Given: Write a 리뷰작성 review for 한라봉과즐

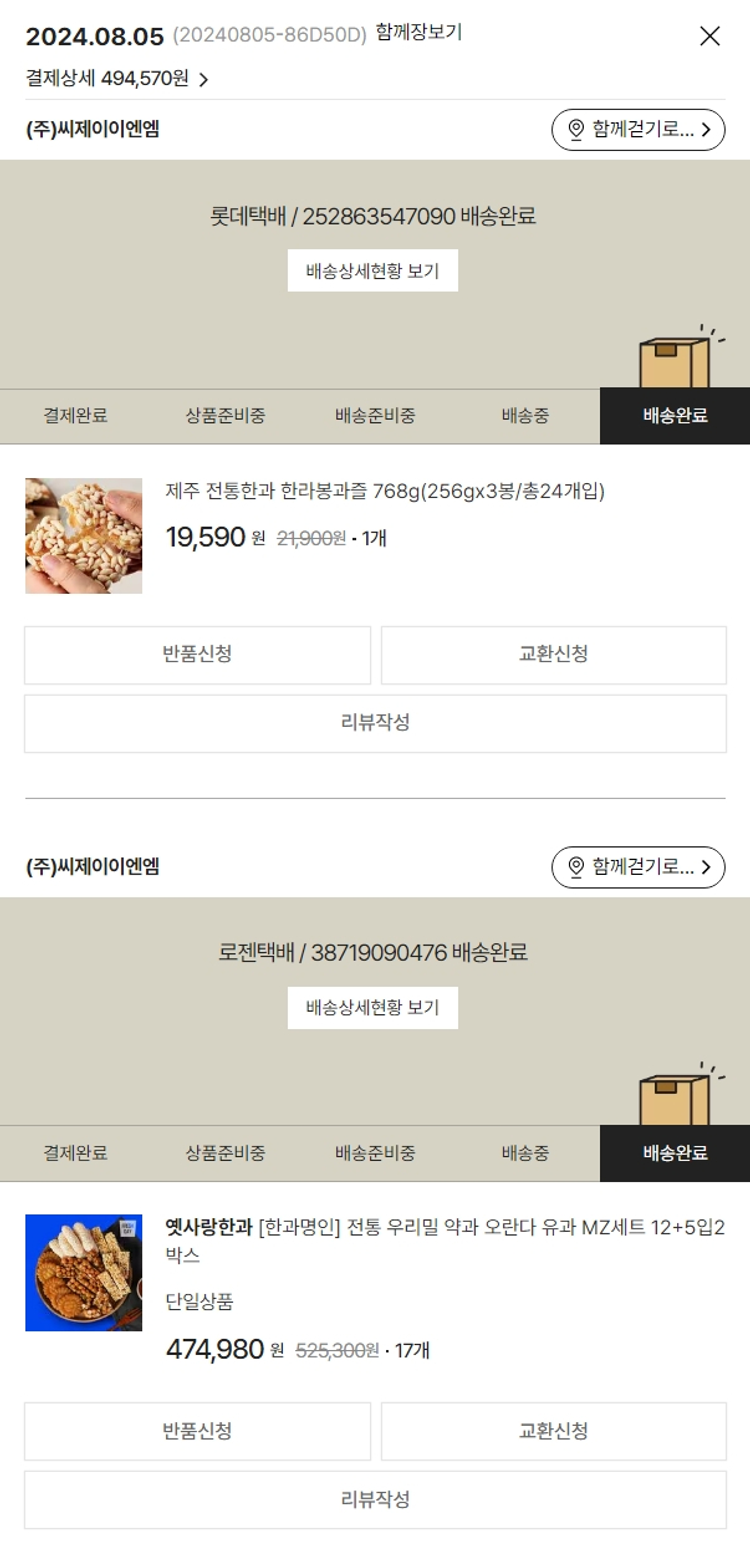Looking at the screenshot, I should pyautogui.click(x=375, y=723).
